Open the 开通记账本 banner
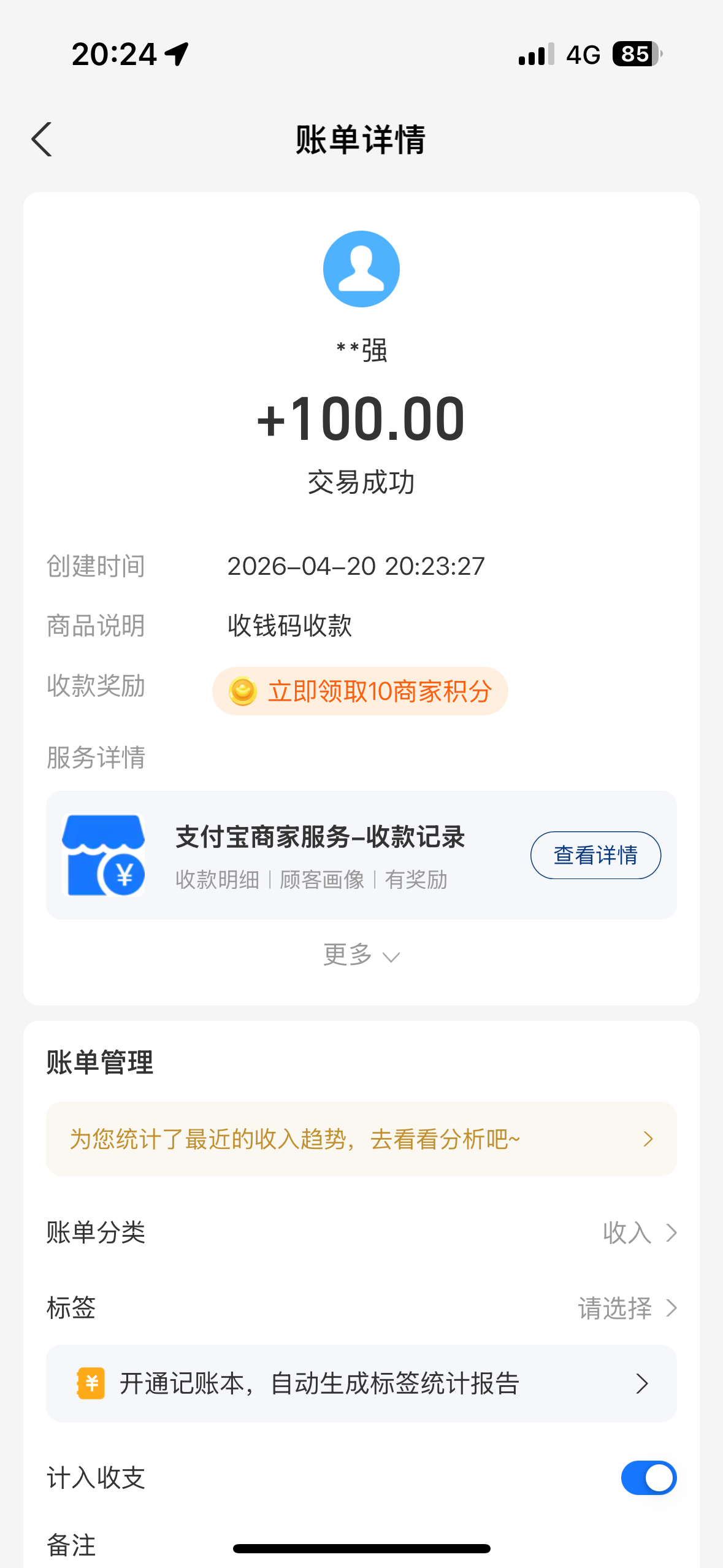The height and width of the screenshot is (1568, 723). pyautogui.click(x=361, y=1383)
